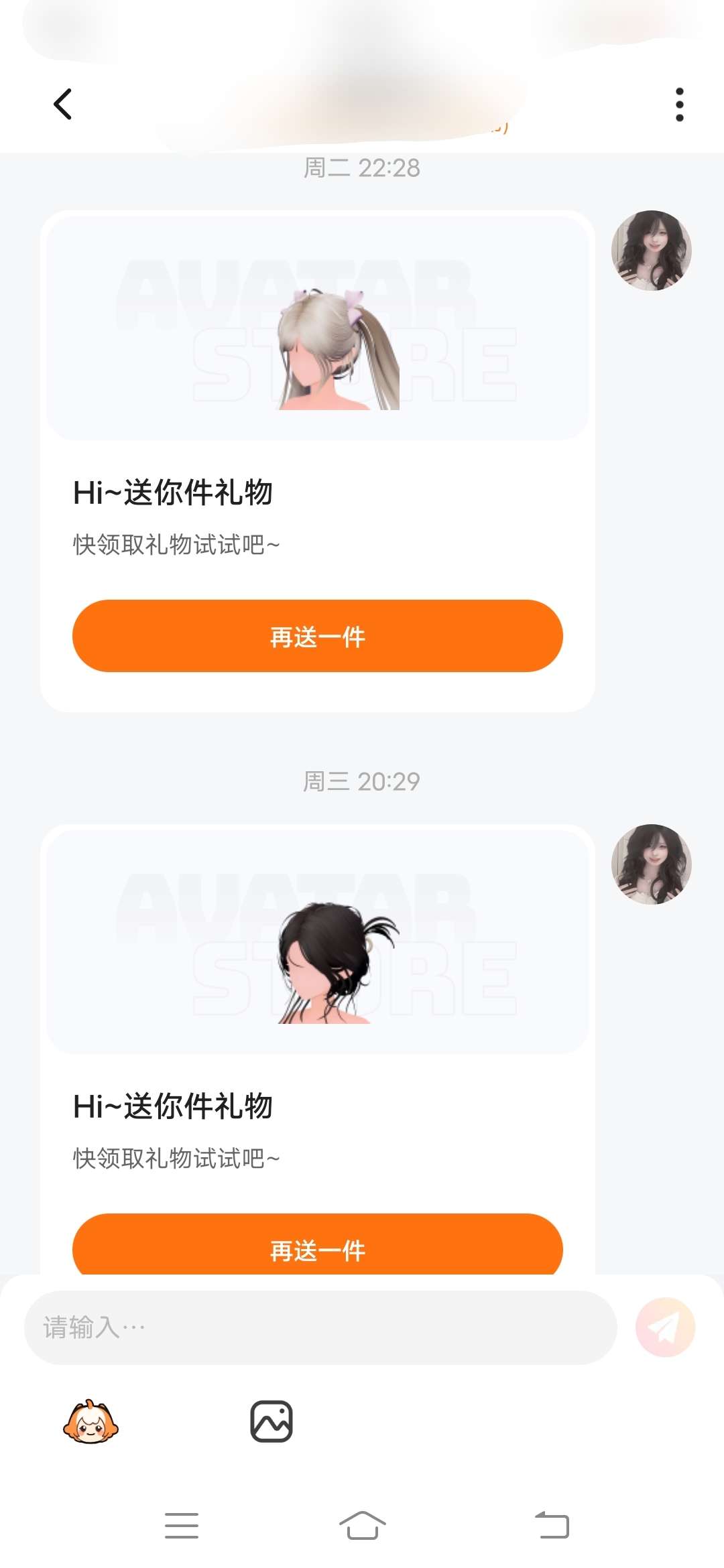Tap 再送一件 under Tuesday's gift card

[317, 636]
